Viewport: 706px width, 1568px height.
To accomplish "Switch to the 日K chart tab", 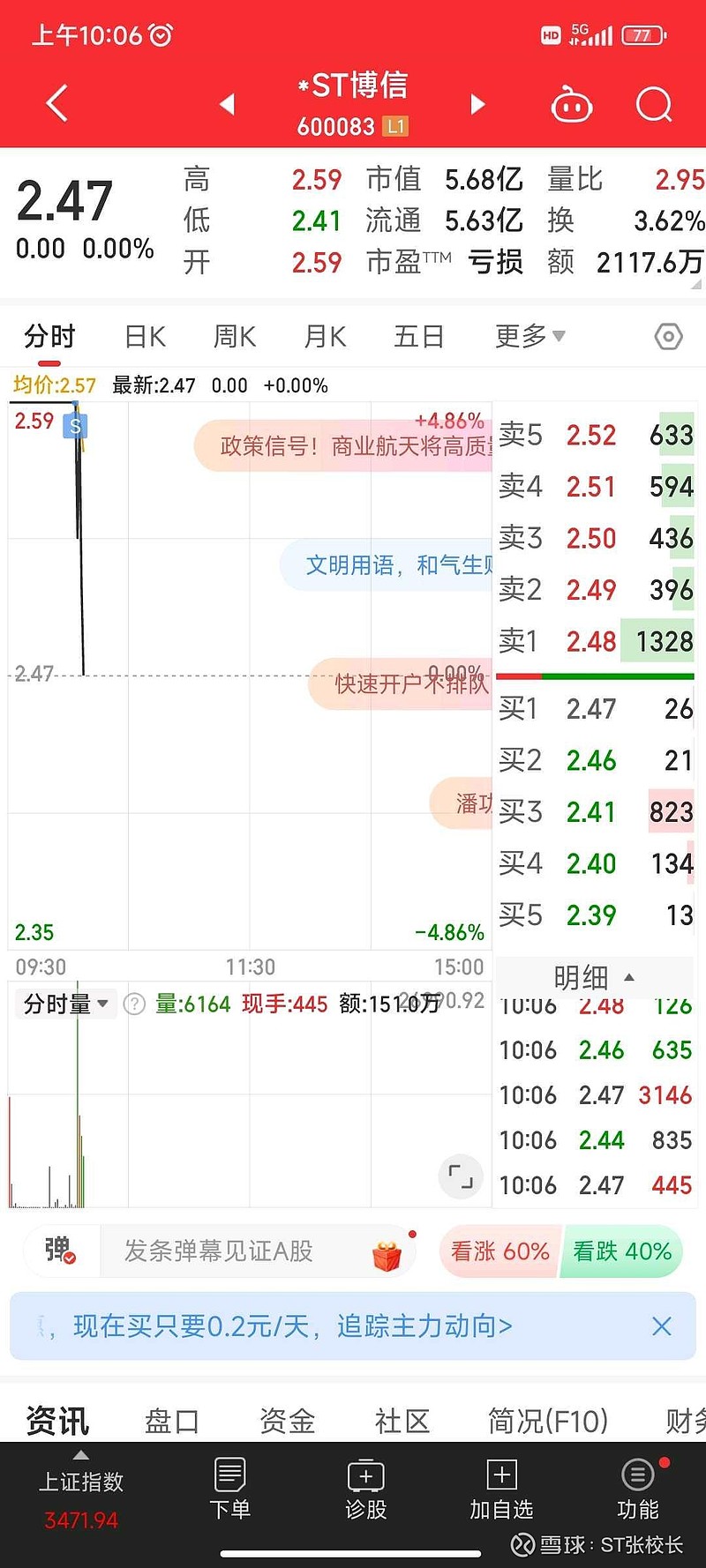I will point(146,337).
